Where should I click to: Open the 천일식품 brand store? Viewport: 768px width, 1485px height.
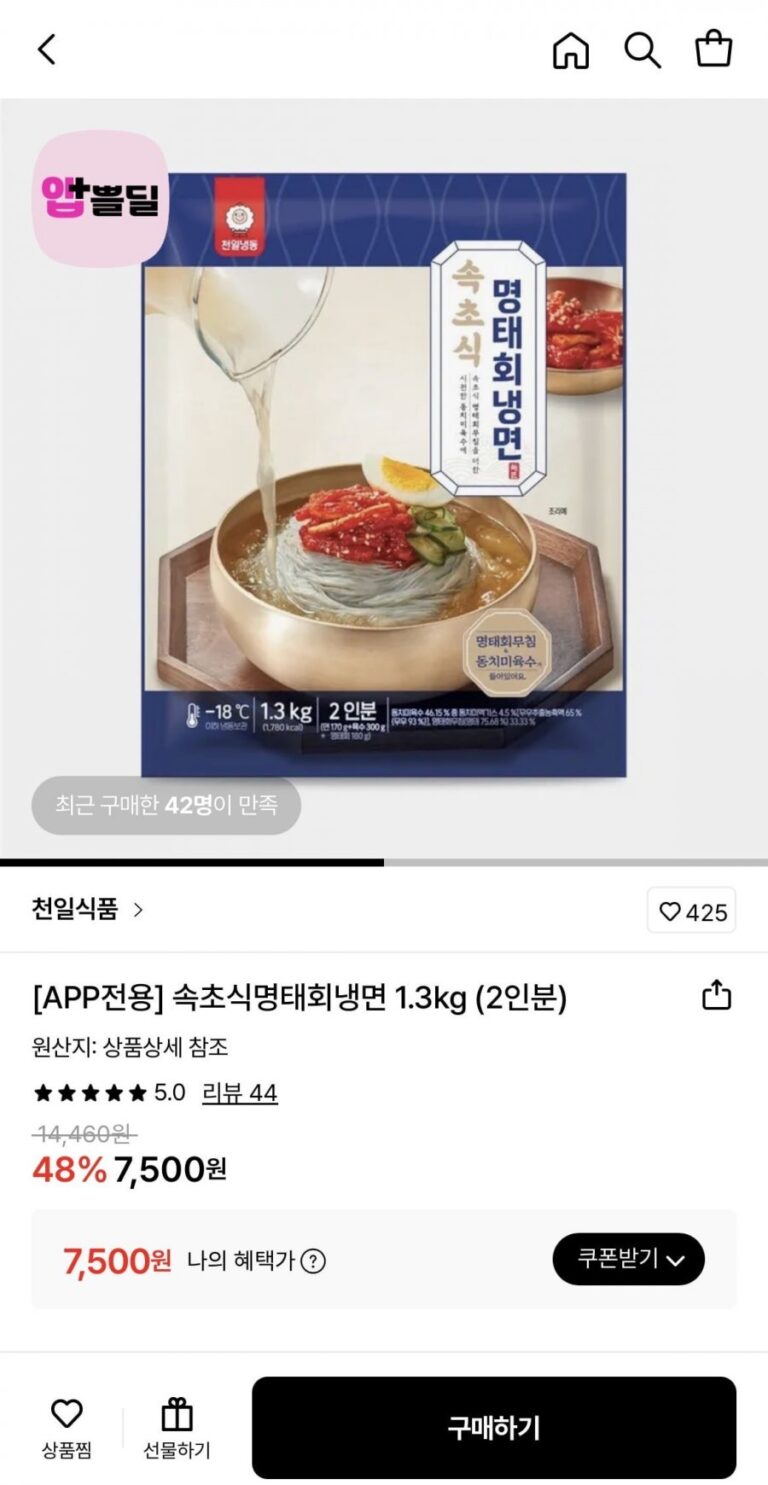coord(88,909)
